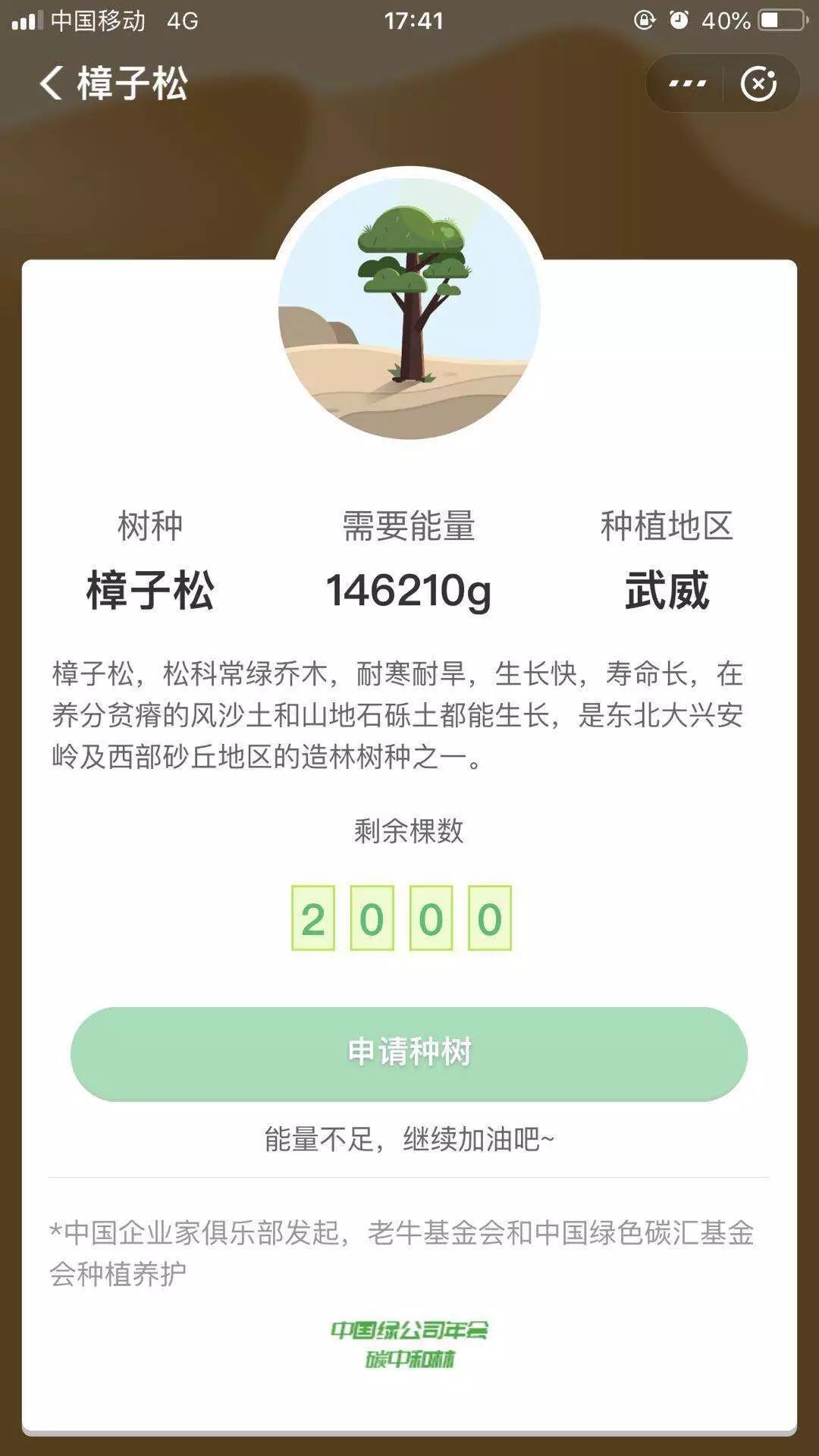
Task: Open the three-dot more options menu
Action: coord(687,83)
